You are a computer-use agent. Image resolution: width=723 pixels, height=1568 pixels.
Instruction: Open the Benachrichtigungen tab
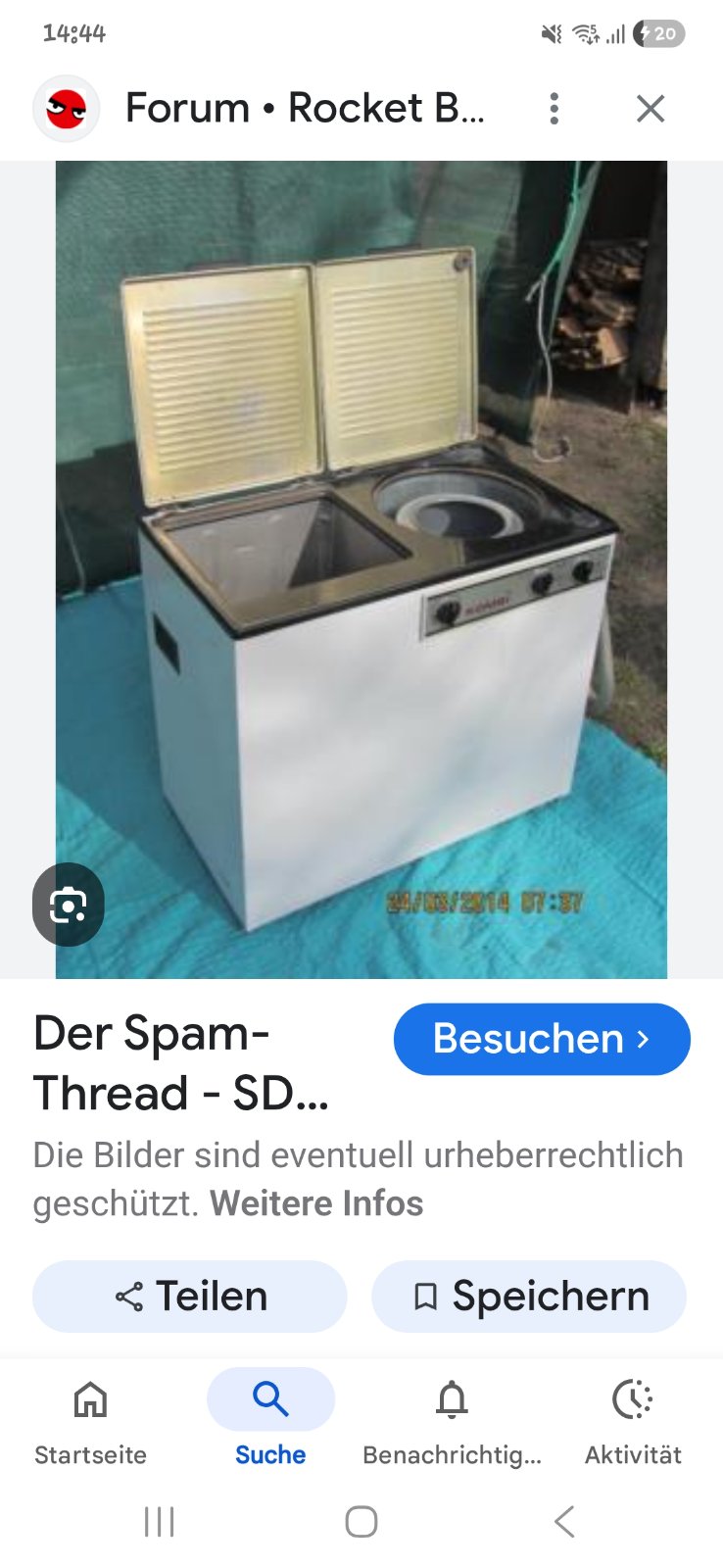452,1421
